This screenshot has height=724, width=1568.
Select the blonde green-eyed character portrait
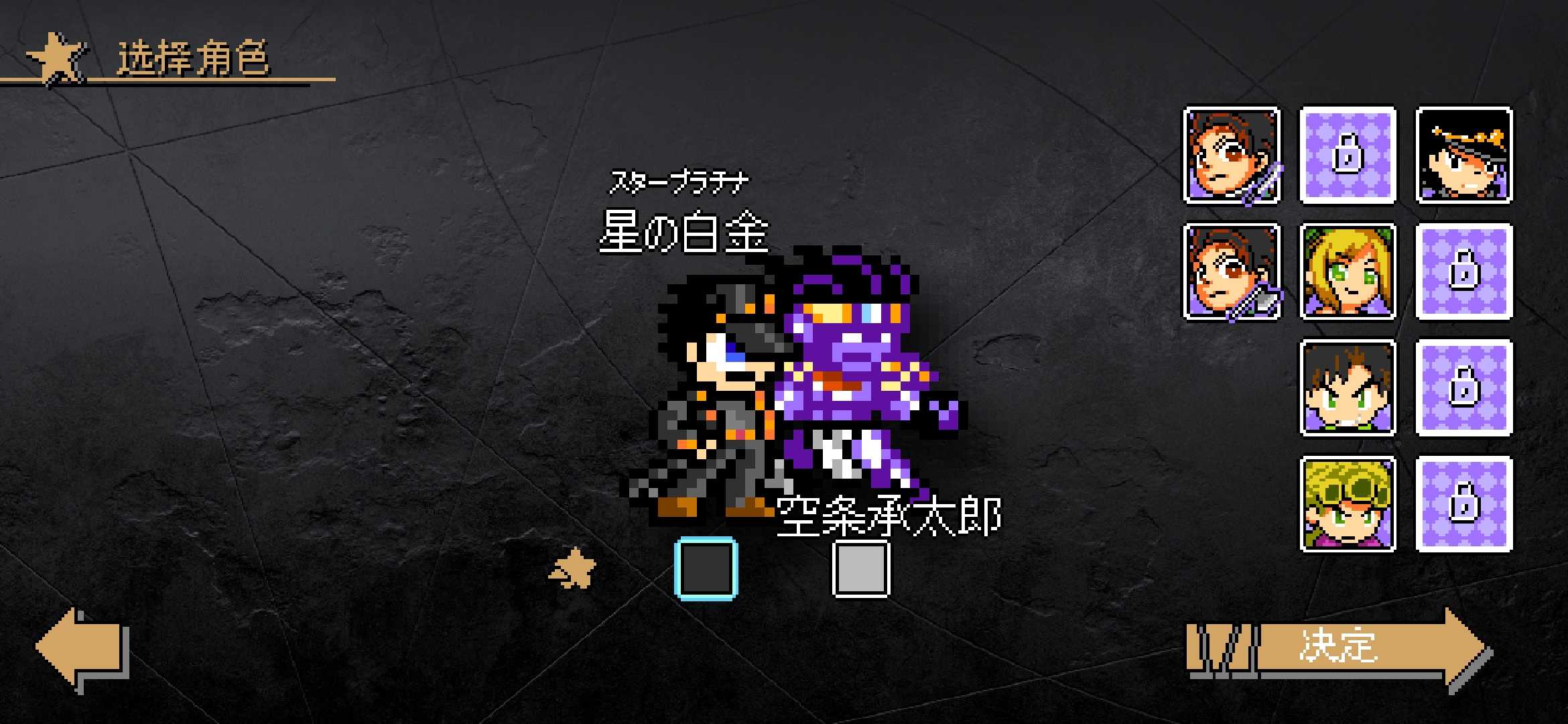coord(1348,271)
